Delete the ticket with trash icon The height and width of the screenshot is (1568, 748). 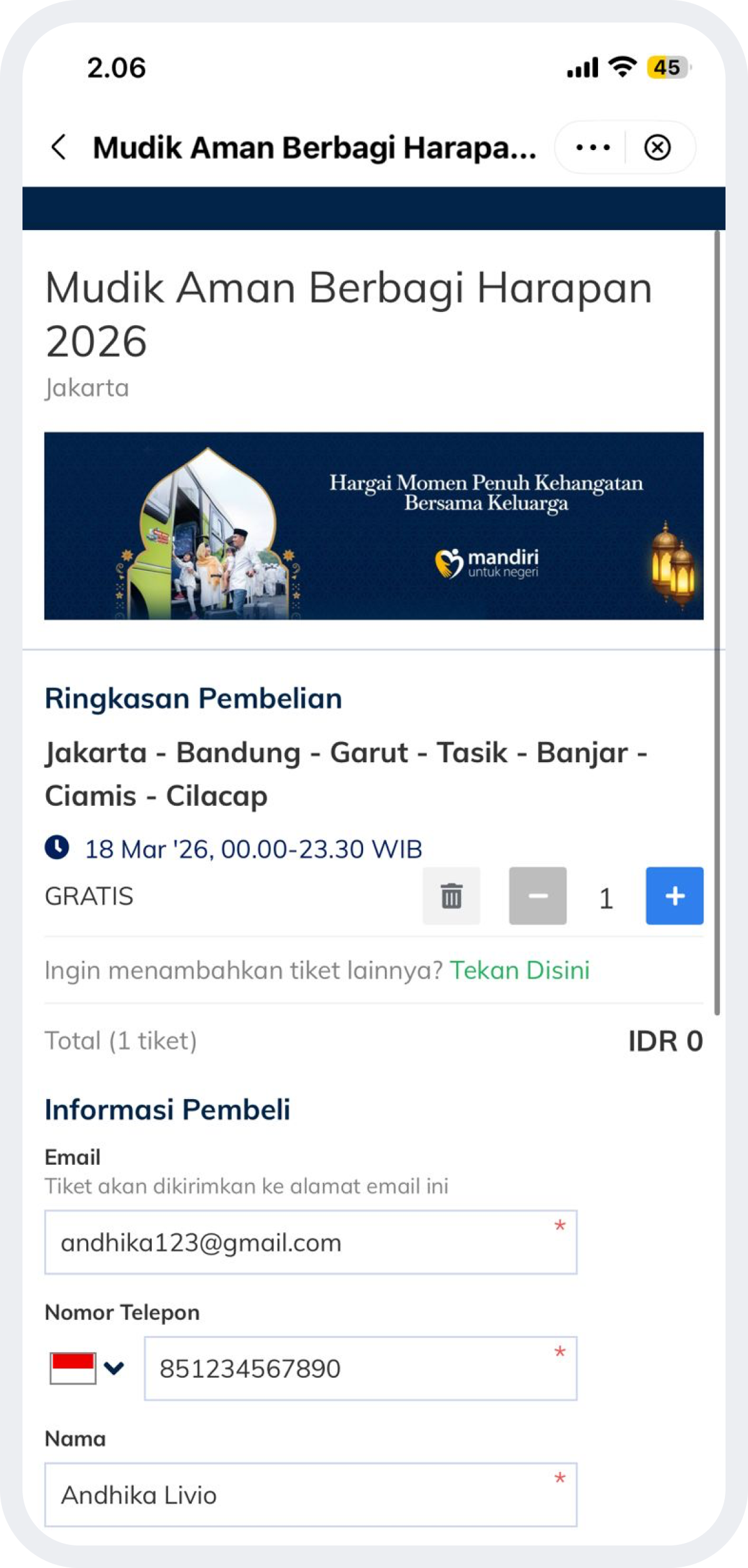(451, 895)
